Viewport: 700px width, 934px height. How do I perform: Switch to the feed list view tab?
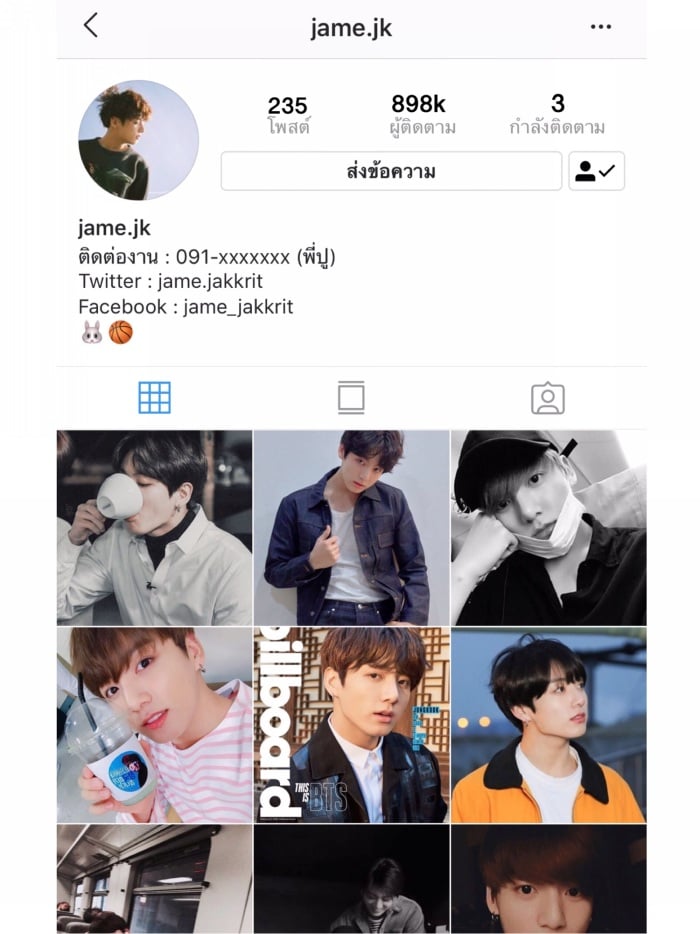pyautogui.click(x=351, y=398)
